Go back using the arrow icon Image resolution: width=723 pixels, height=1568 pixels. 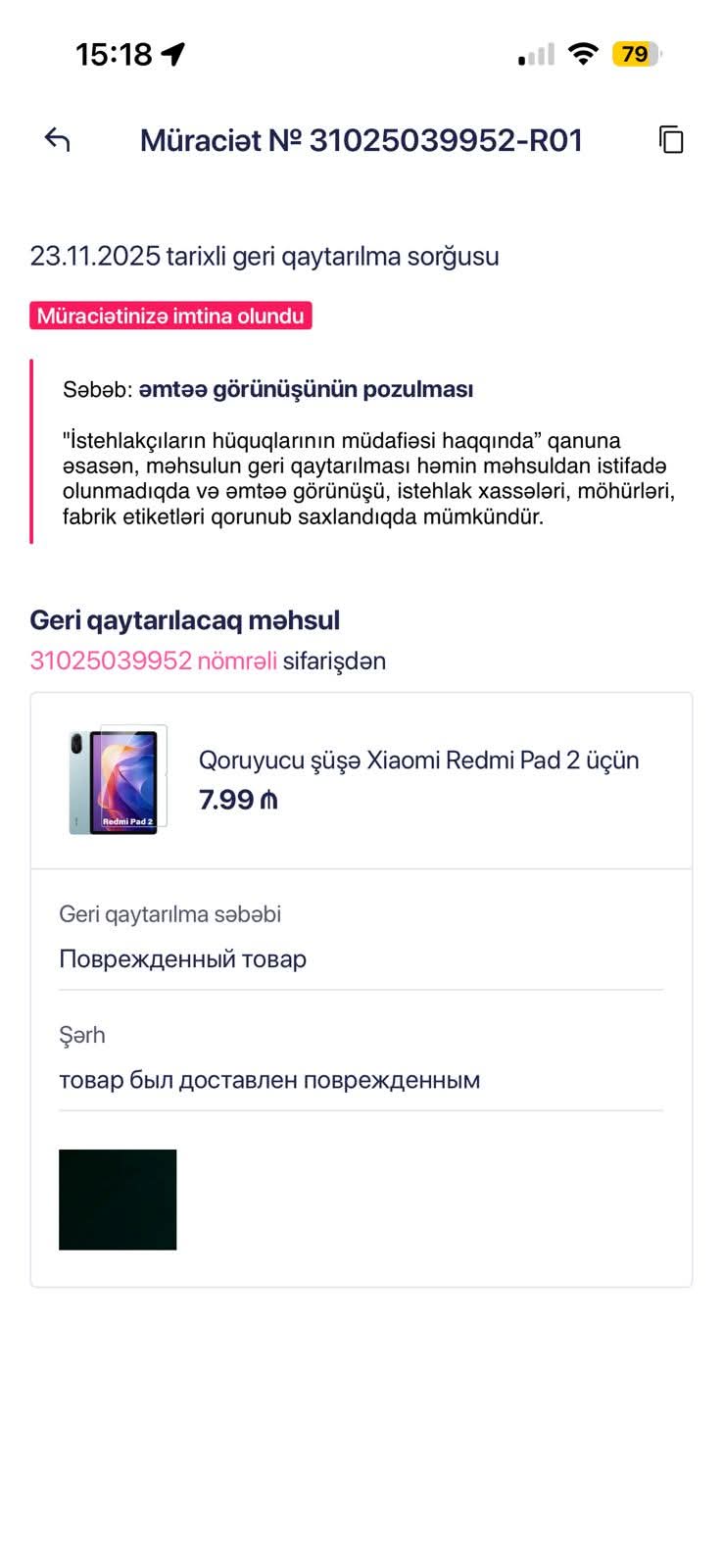pos(58,140)
